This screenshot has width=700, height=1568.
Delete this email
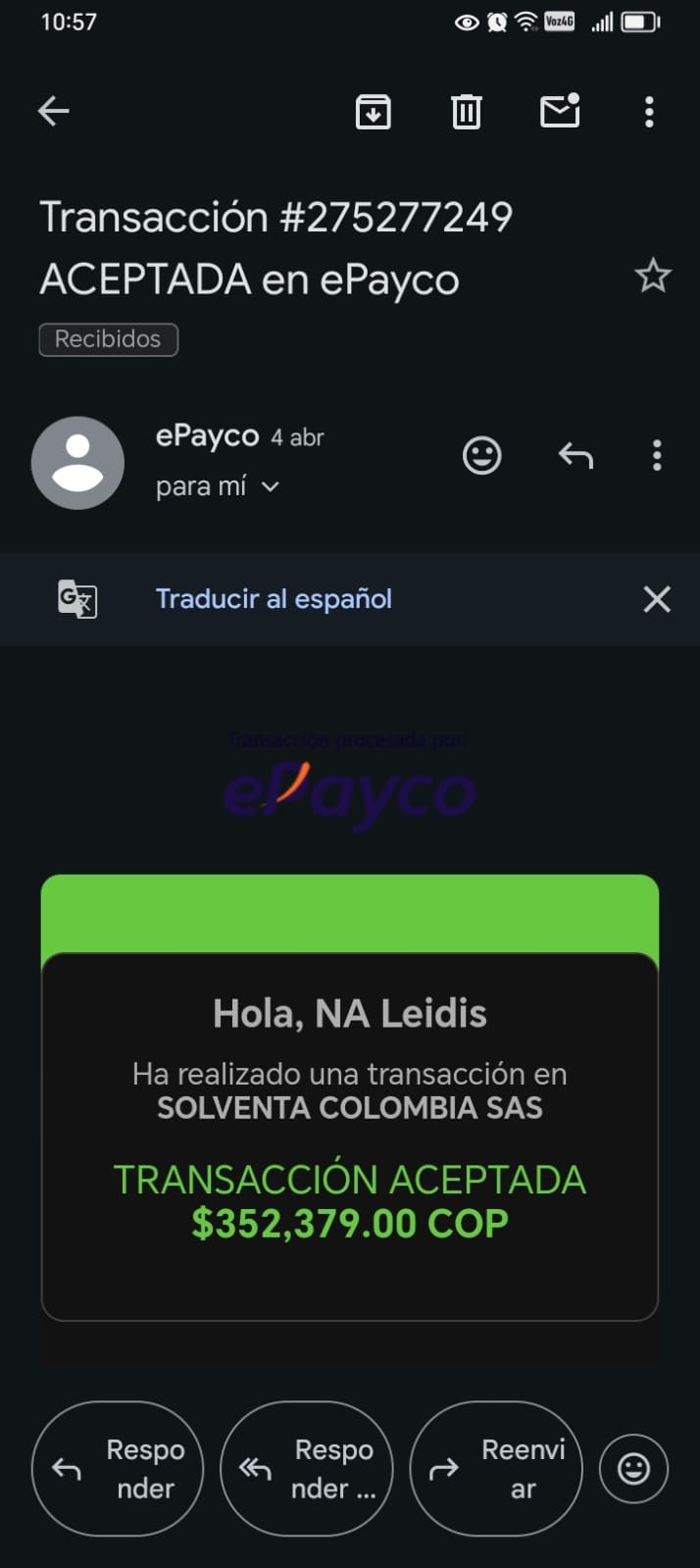point(466,112)
